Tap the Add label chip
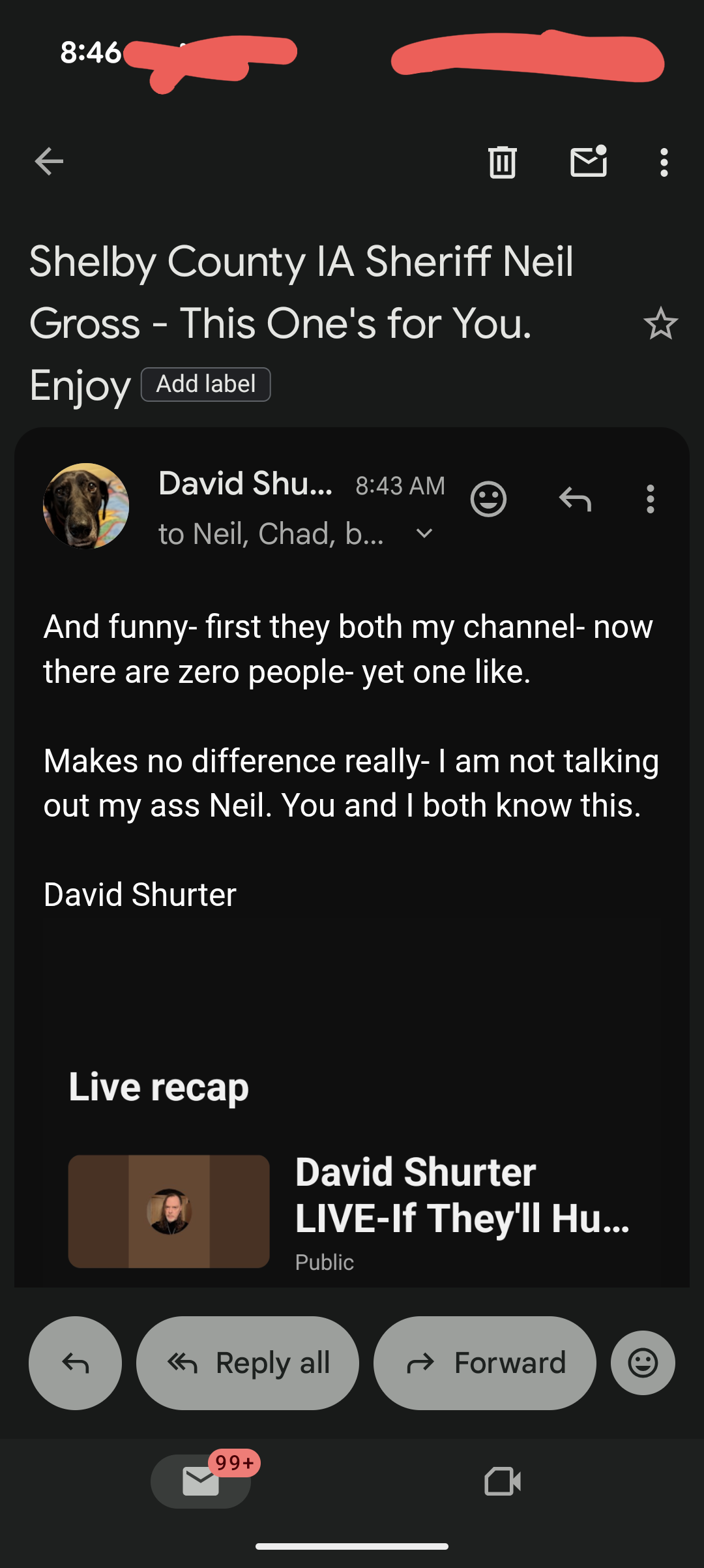 206,384
